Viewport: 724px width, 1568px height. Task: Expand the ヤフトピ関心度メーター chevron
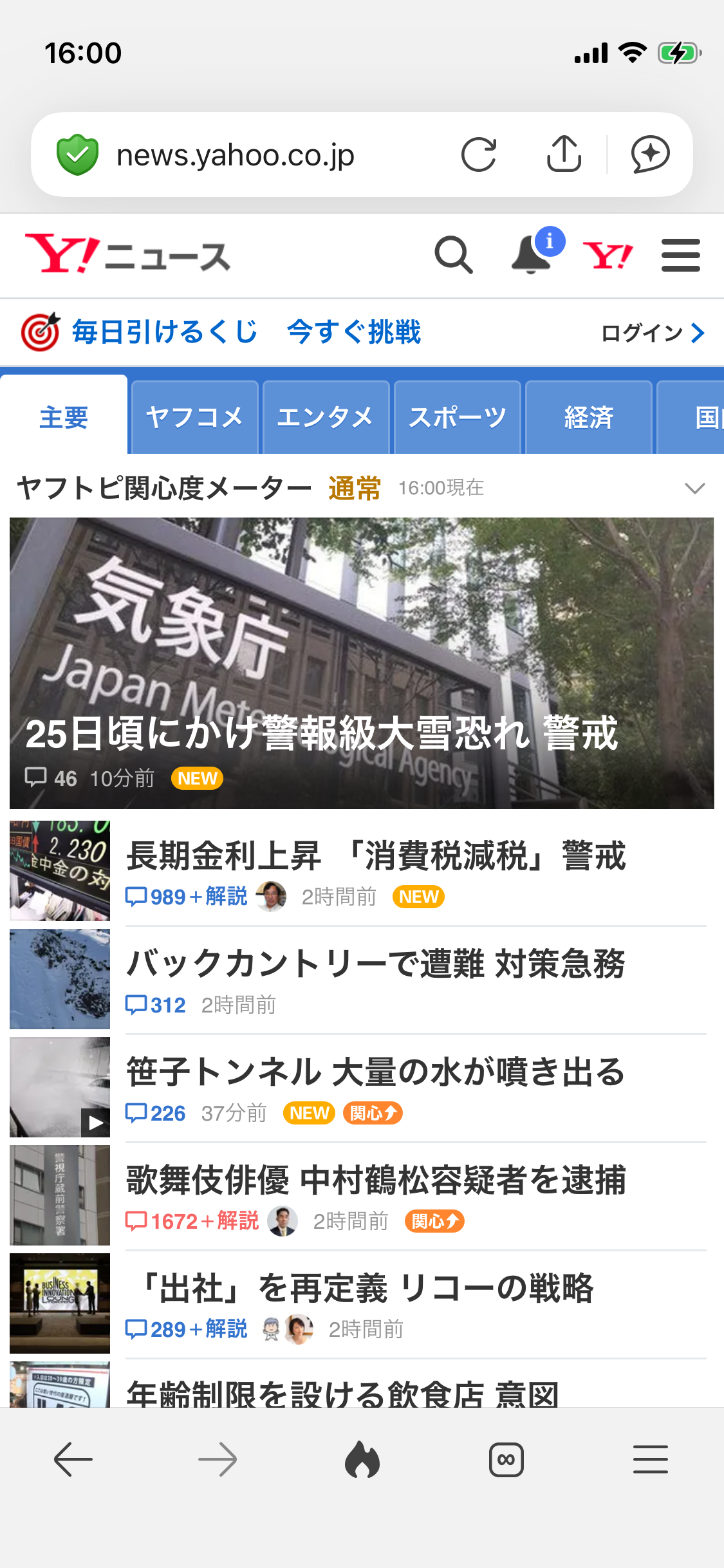pyautogui.click(x=694, y=489)
